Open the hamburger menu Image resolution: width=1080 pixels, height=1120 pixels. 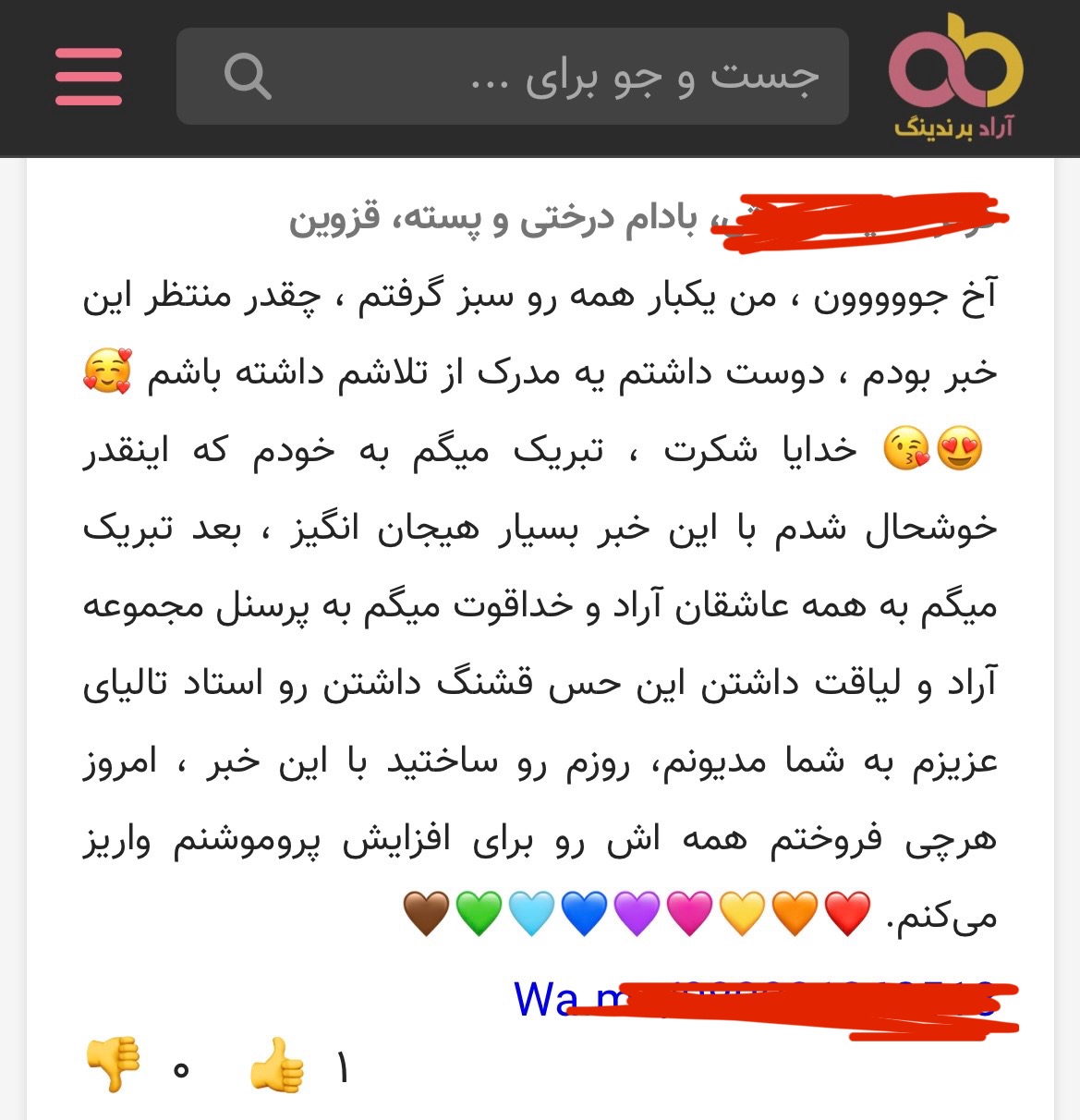pos(89,77)
